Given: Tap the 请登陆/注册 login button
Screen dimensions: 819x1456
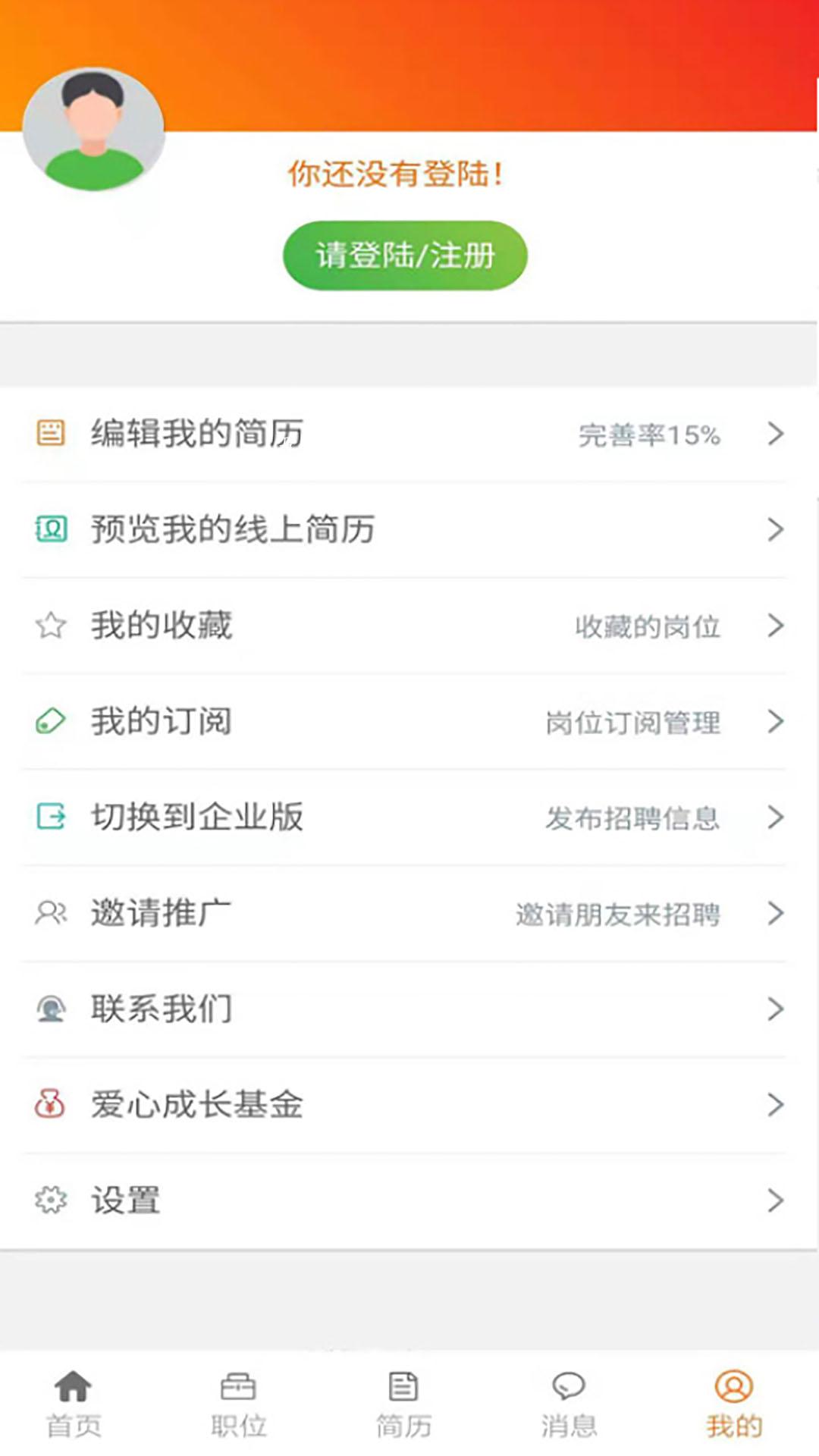Looking at the screenshot, I should click(x=405, y=256).
